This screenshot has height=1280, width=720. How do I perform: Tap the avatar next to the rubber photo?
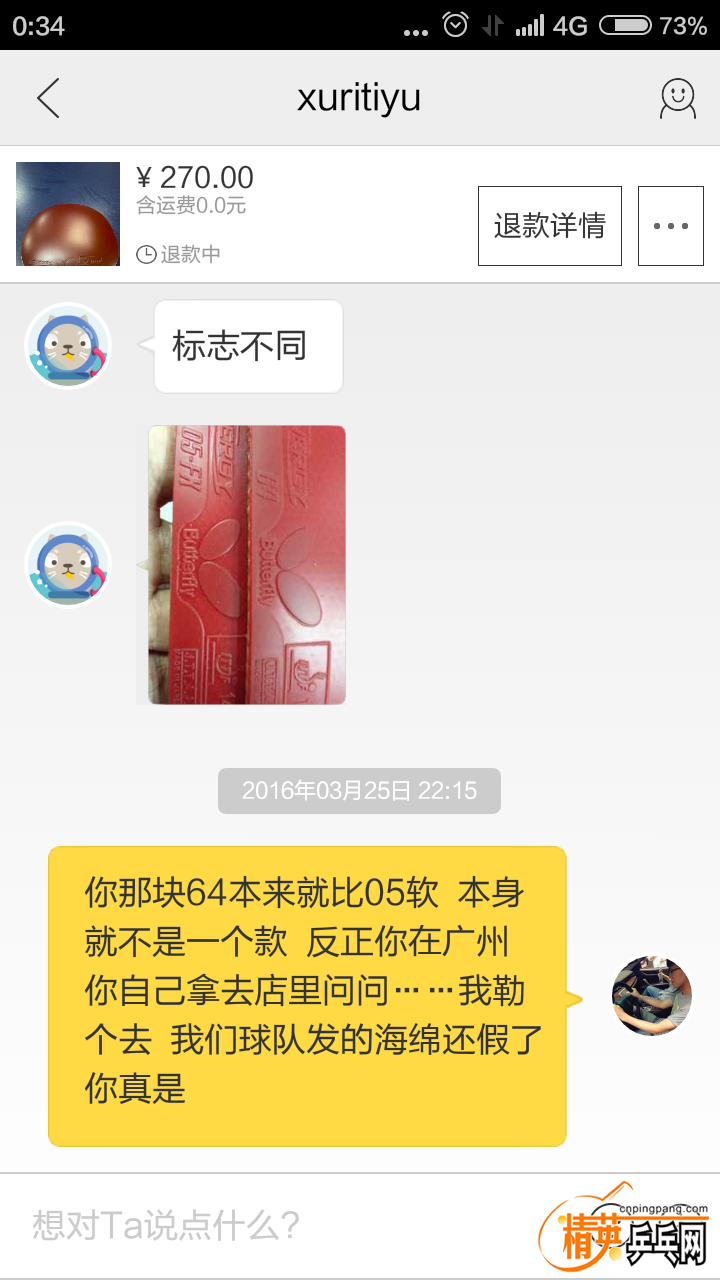67,563
